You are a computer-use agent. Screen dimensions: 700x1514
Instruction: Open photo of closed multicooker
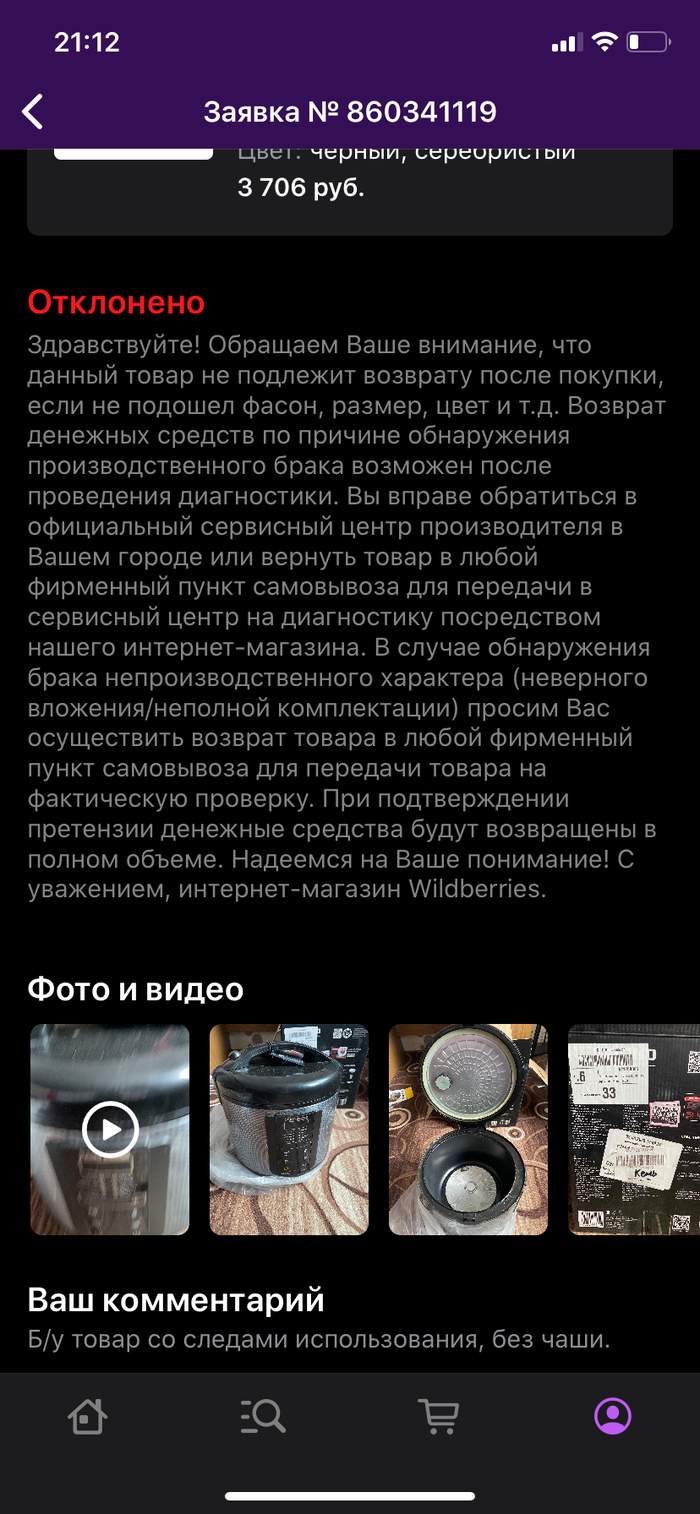tap(289, 1129)
